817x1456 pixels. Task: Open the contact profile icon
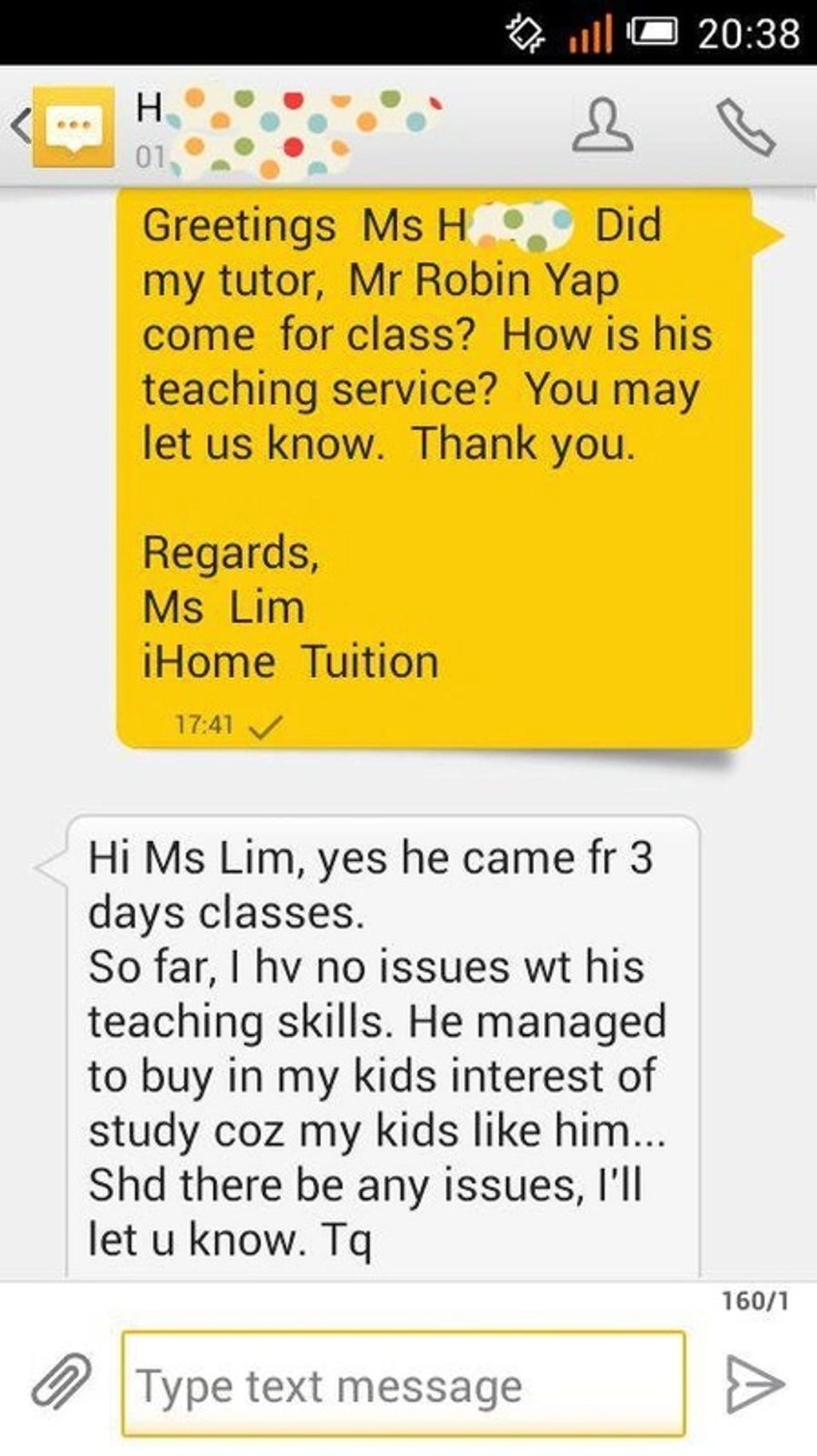pos(603,126)
